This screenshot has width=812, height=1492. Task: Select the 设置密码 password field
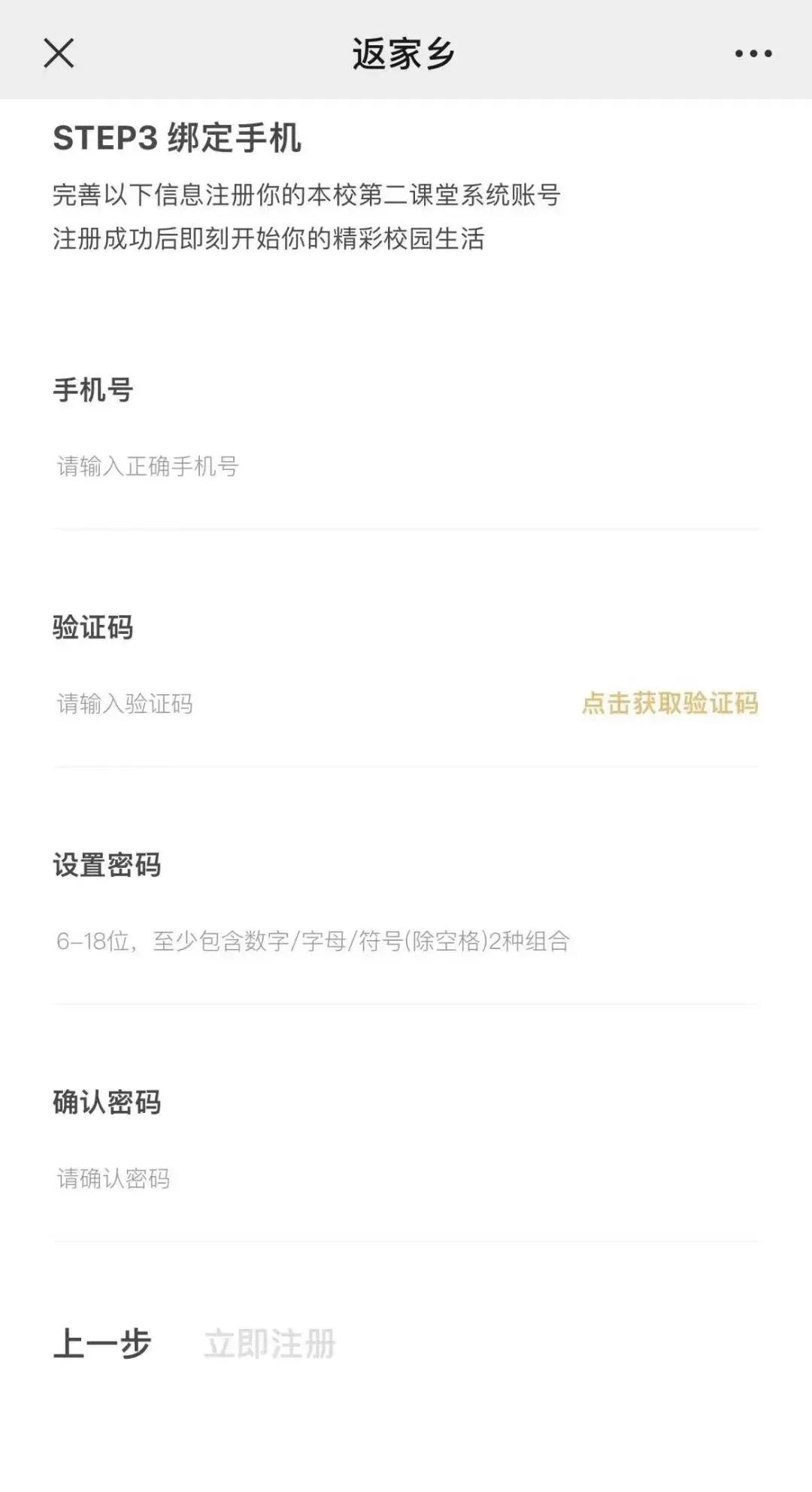coord(406,942)
